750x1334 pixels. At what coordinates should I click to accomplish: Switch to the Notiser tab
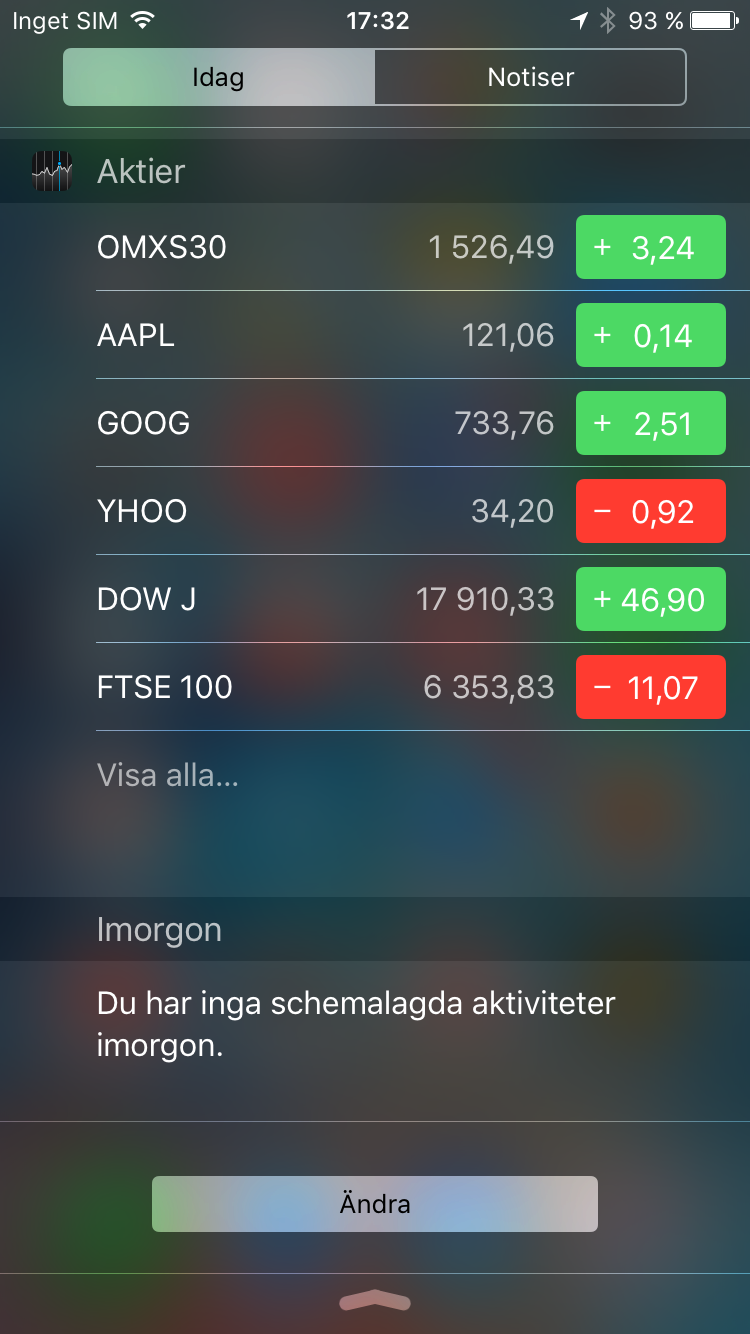530,77
